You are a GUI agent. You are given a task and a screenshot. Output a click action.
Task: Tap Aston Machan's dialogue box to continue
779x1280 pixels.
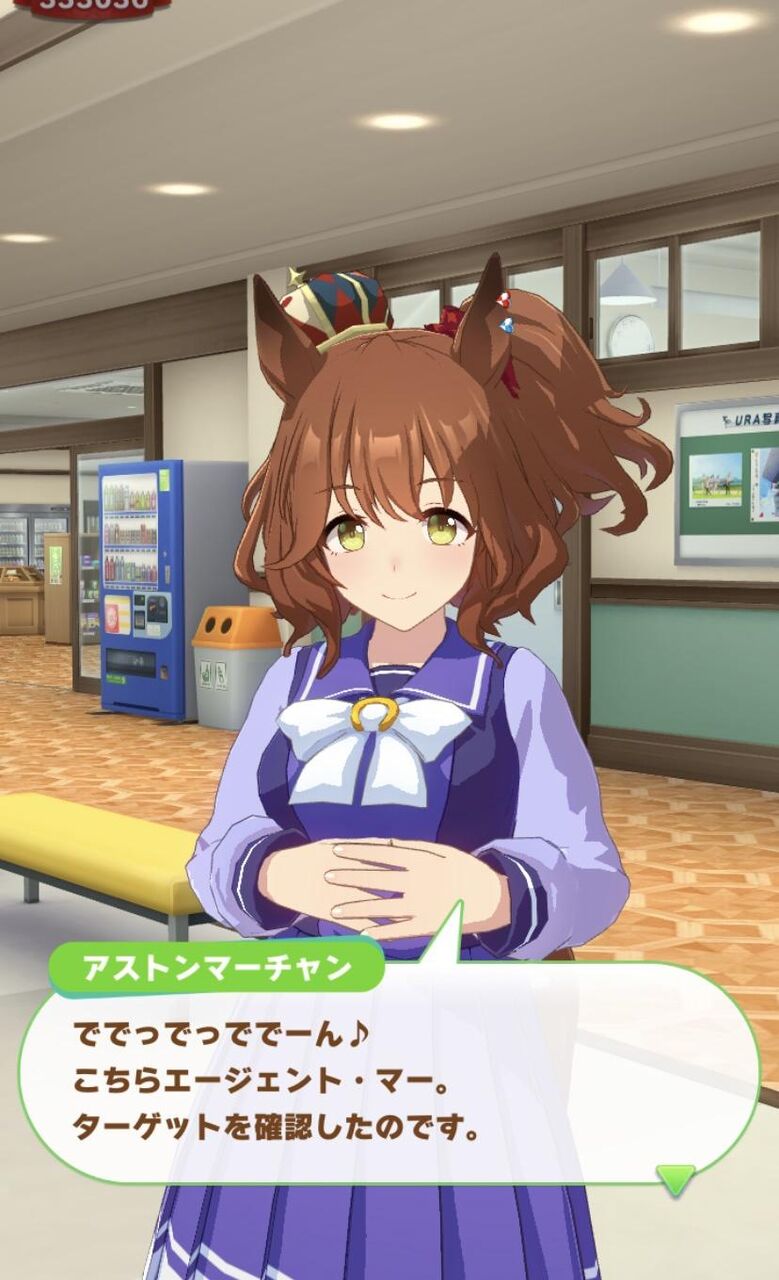pos(389,1071)
